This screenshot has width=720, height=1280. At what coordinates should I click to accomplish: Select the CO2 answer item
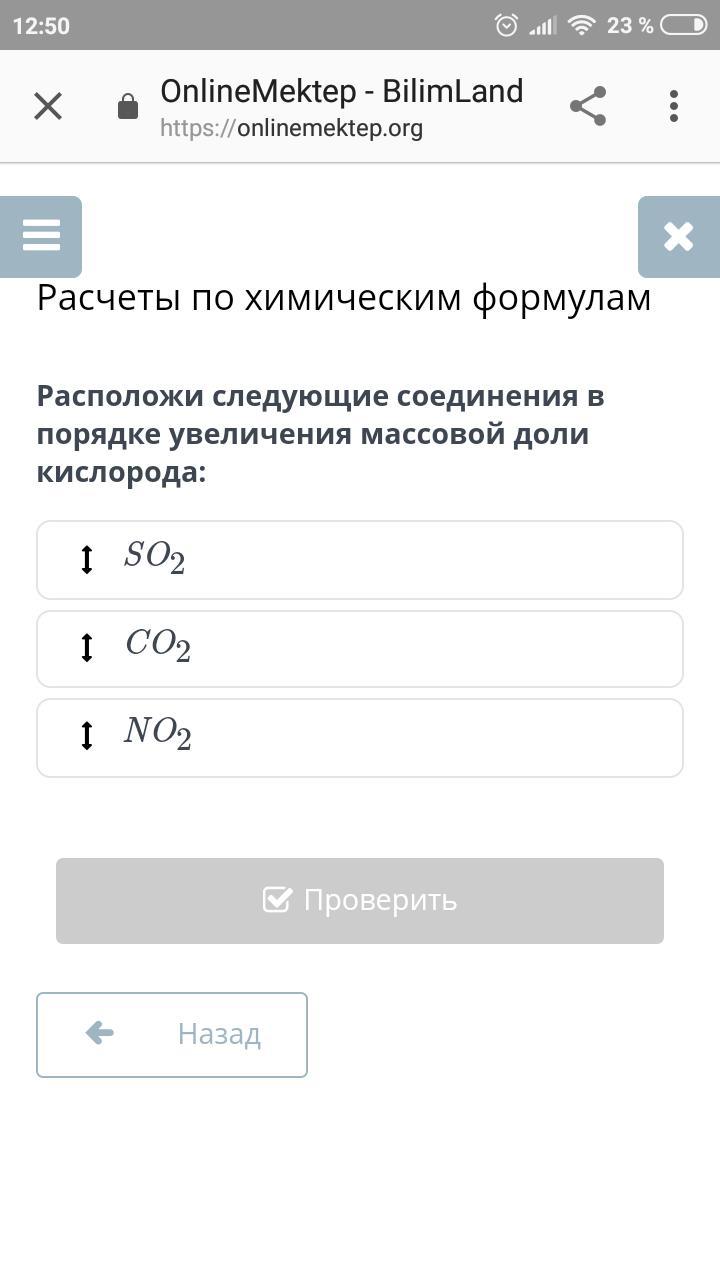[360, 649]
